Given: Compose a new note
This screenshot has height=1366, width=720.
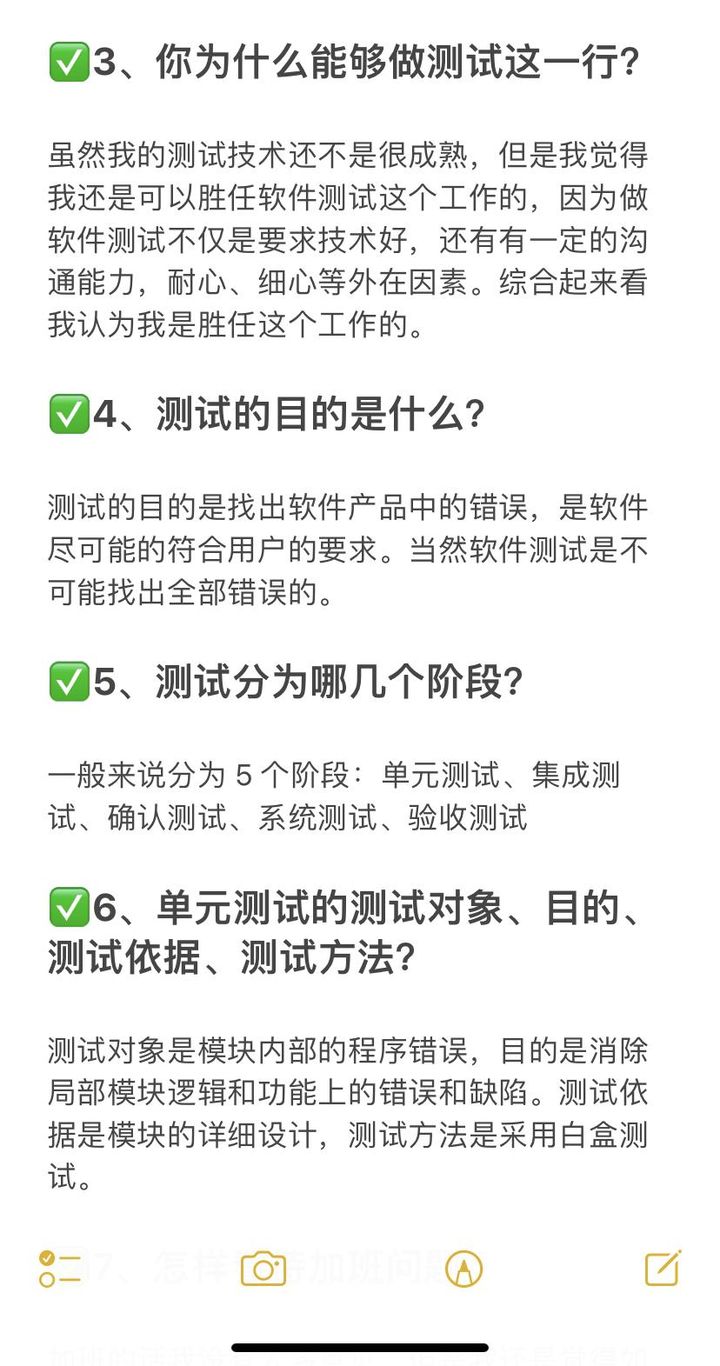Looking at the screenshot, I should (x=663, y=1267).
